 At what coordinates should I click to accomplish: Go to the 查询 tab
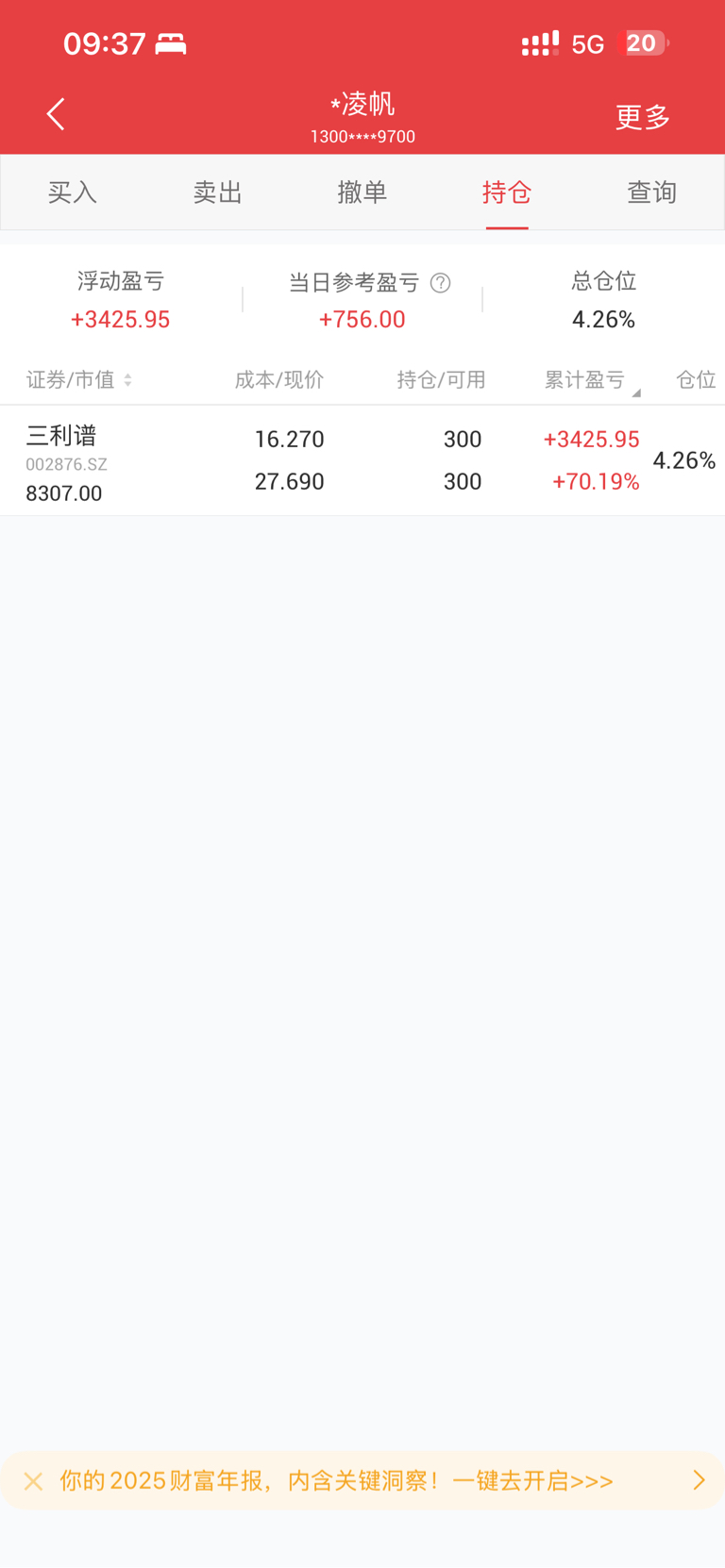[651, 192]
